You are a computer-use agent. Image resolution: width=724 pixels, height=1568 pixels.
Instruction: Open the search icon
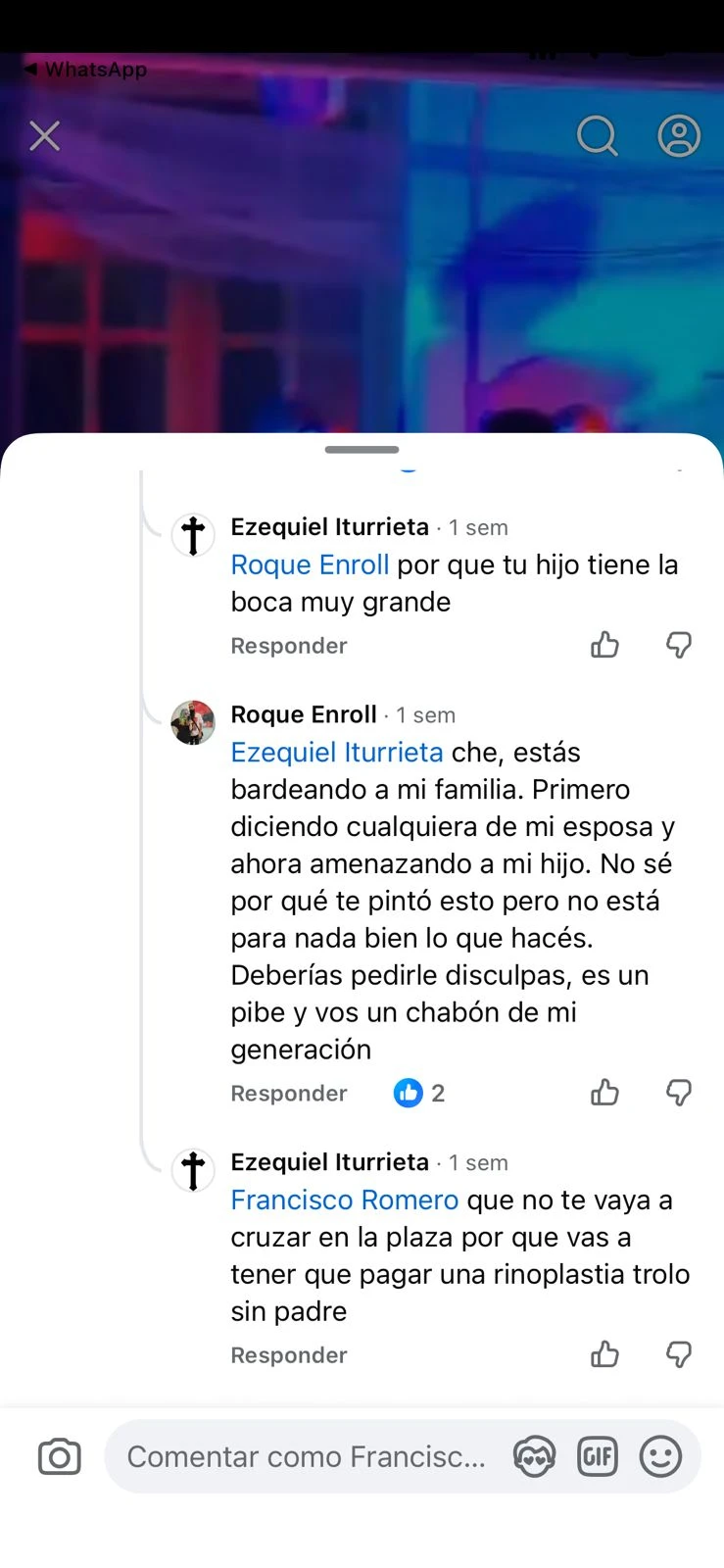tap(597, 136)
